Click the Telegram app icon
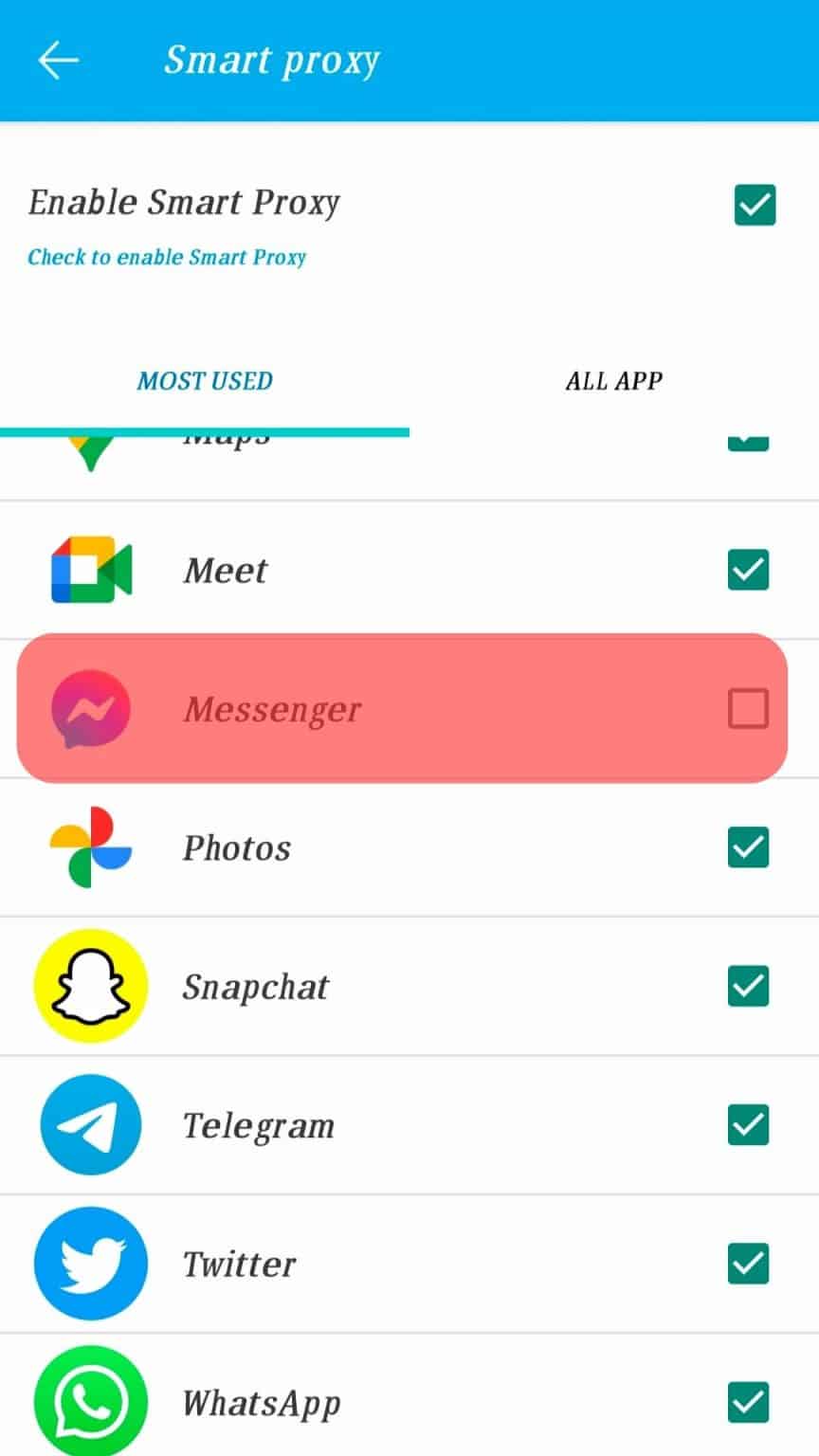Screen dimensions: 819x1456 click(x=90, y=1124)
